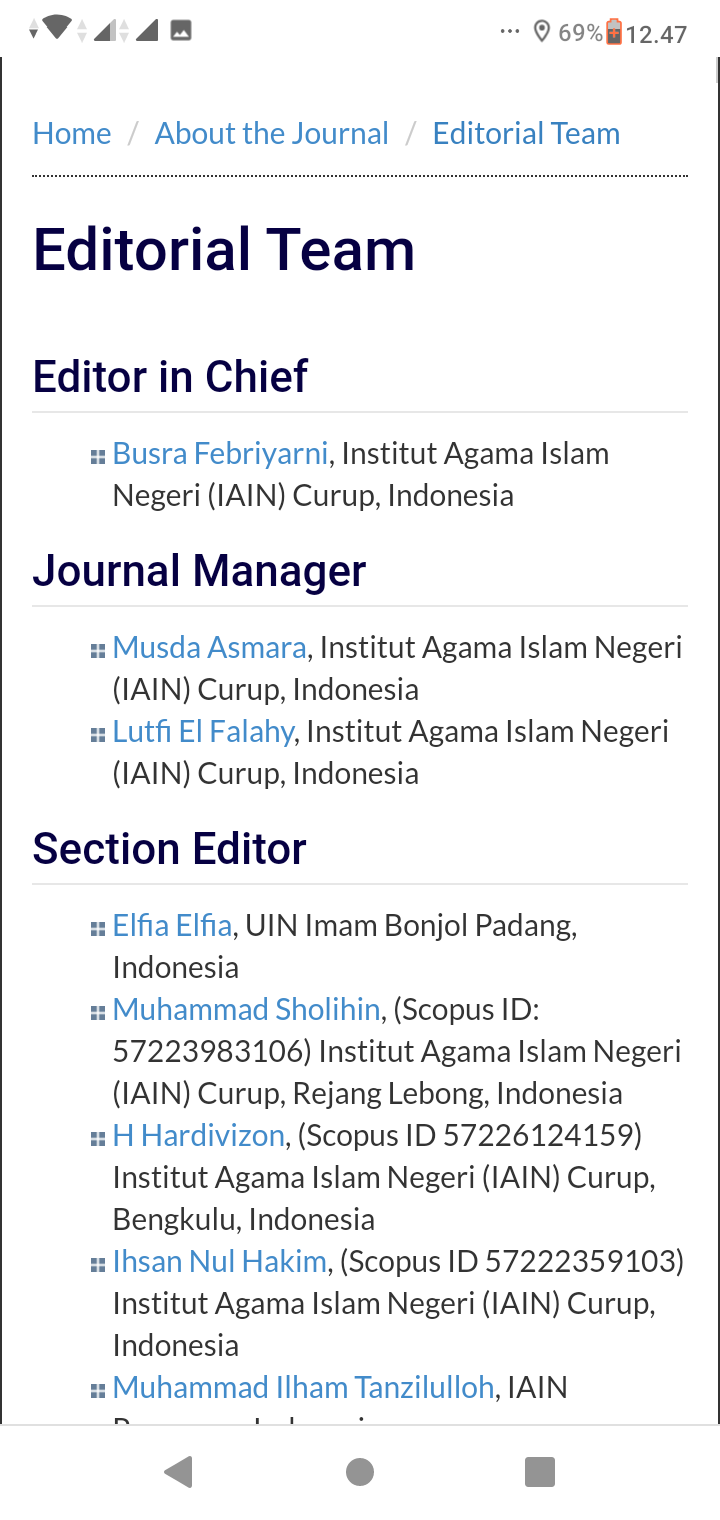
Task: Open Elfia Elfia's editor profile
Action: [x=172, y=925]
